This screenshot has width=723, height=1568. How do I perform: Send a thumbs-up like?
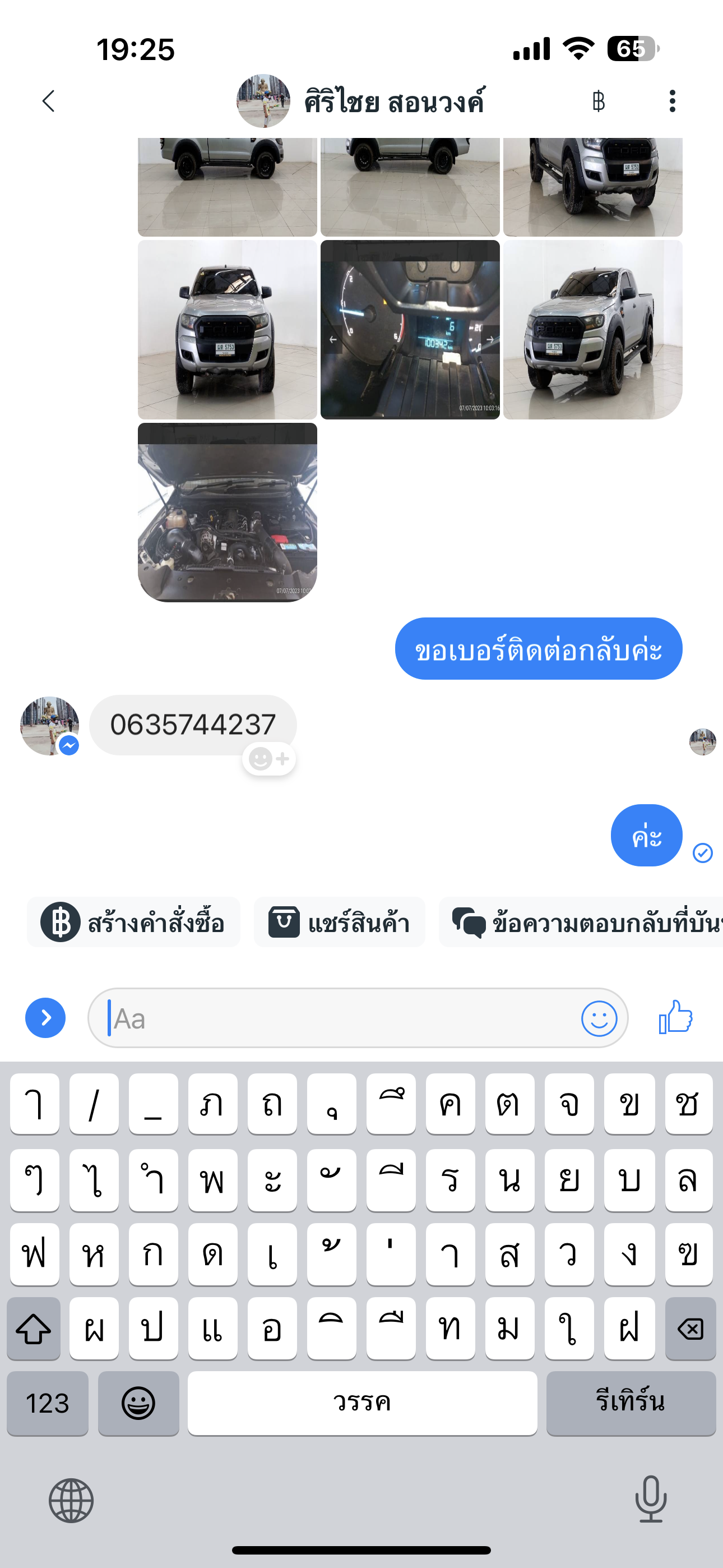tap(675, 1017)
